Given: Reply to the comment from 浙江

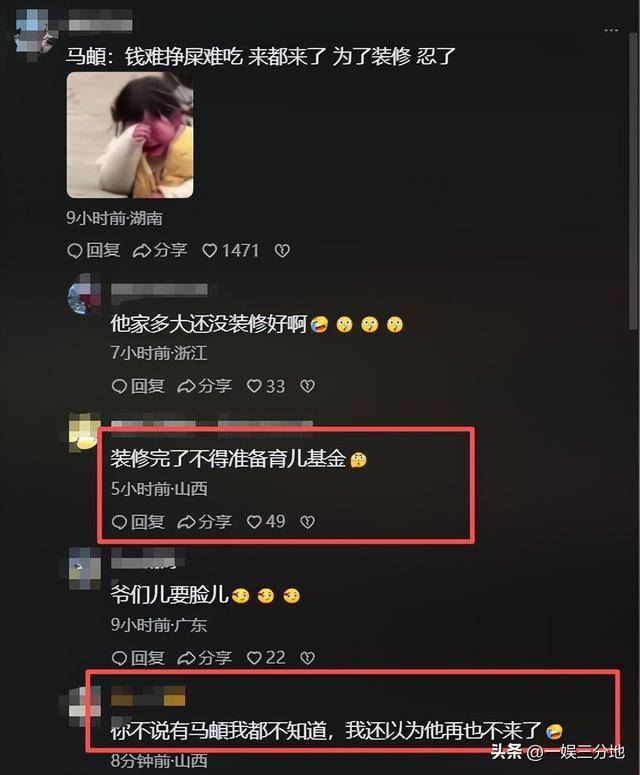Looking at the screenshot, I should pyautogui.click(x=138, y=386).
